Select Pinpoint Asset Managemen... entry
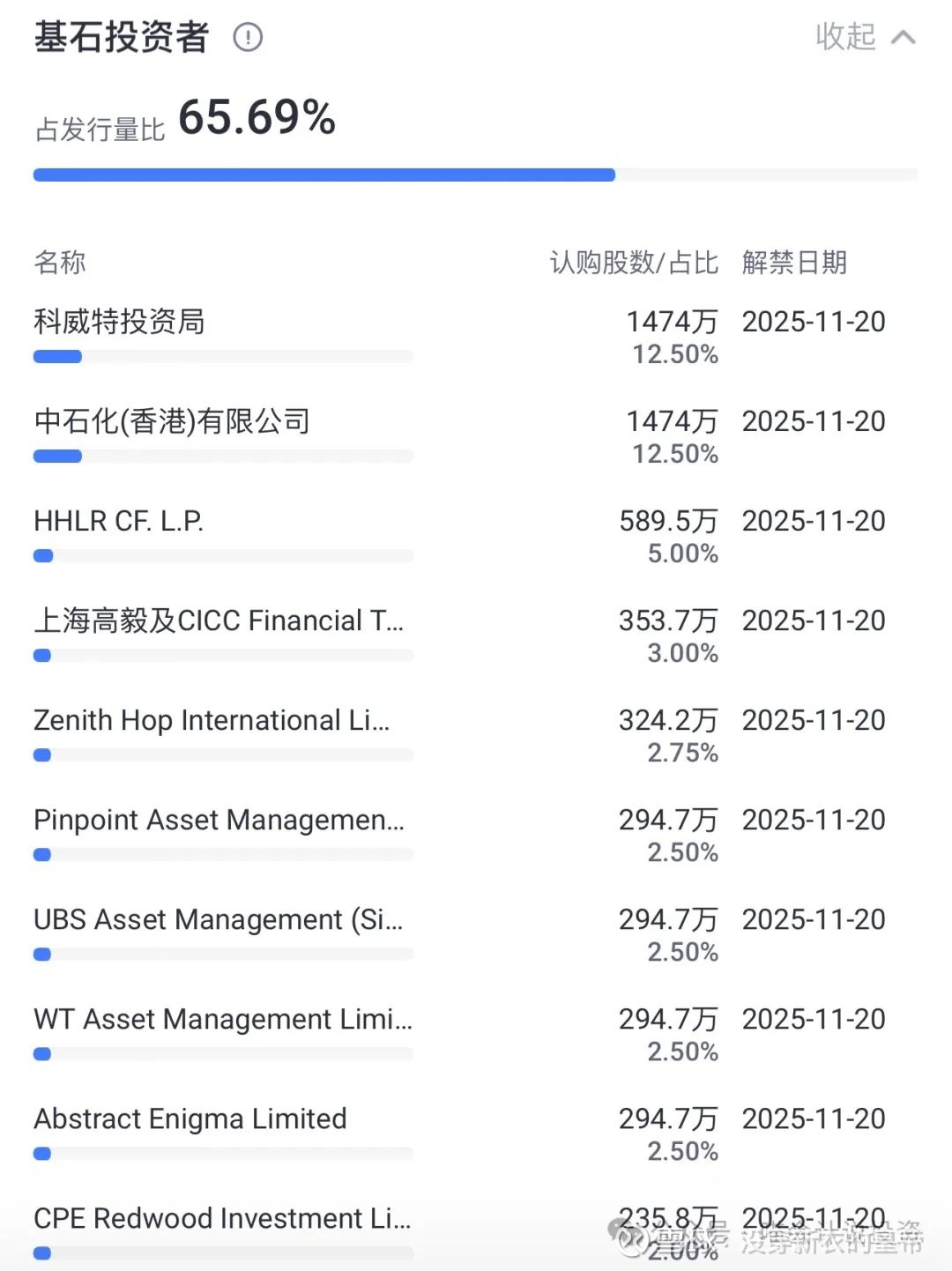Image resolution: width=952 pixels, height=1271 pixels. click(x=218, y=821)
